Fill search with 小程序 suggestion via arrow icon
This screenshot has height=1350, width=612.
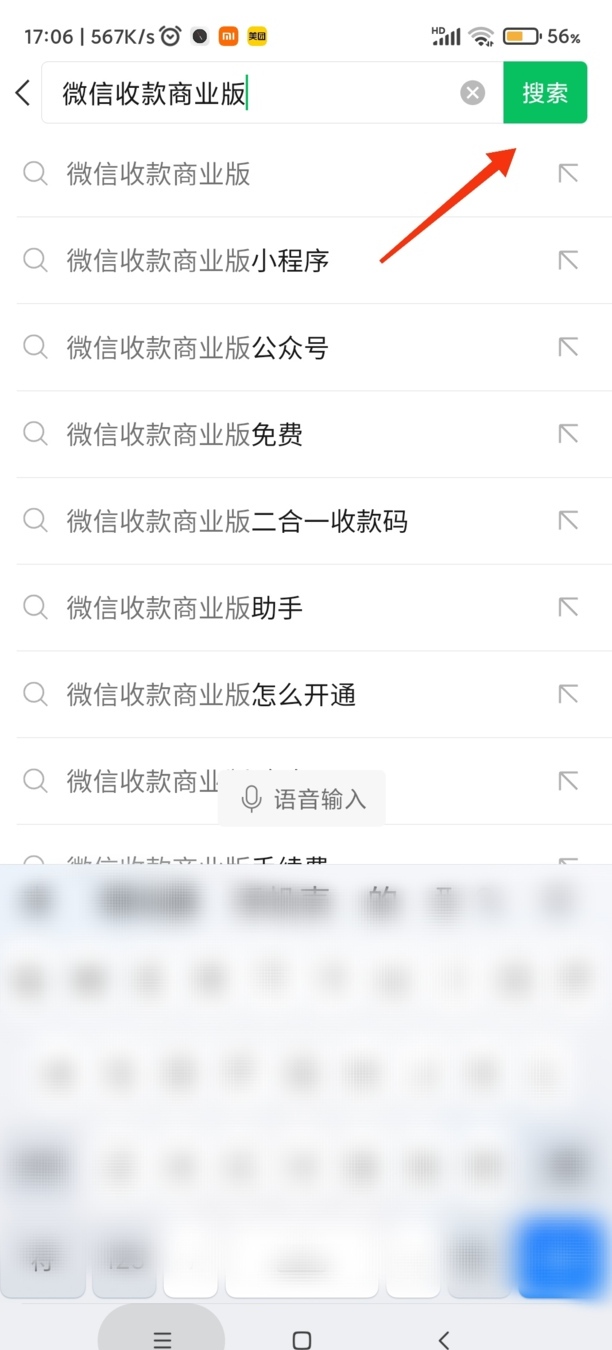point(568,261)
